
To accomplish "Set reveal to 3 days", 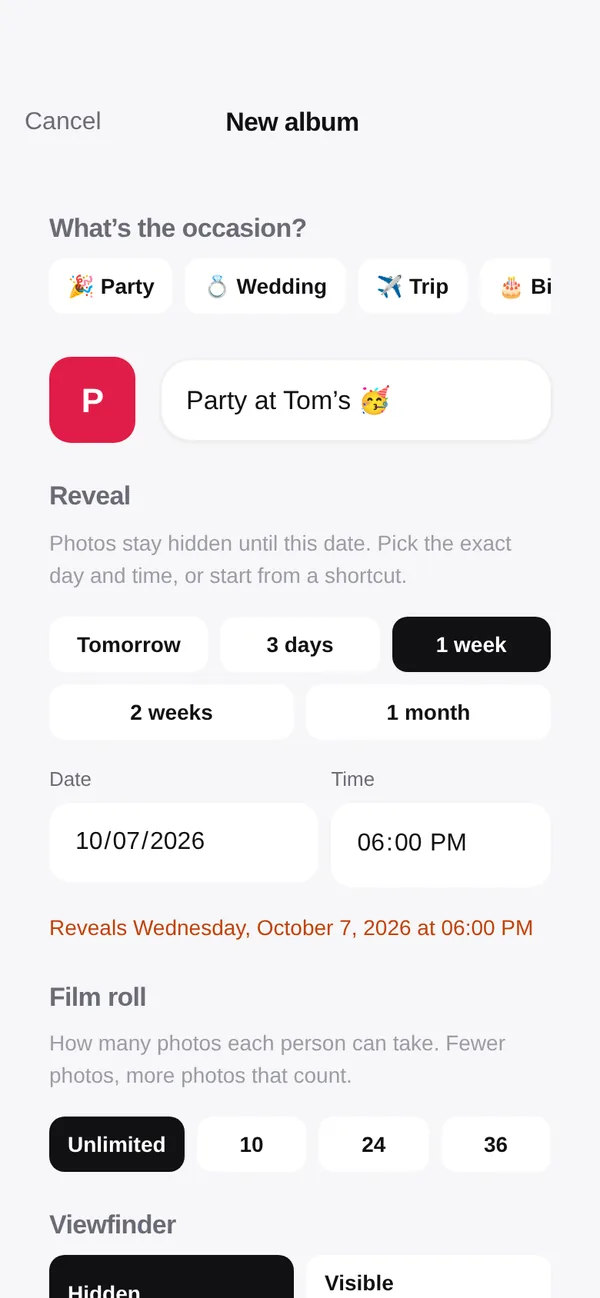I will (300, 645).
